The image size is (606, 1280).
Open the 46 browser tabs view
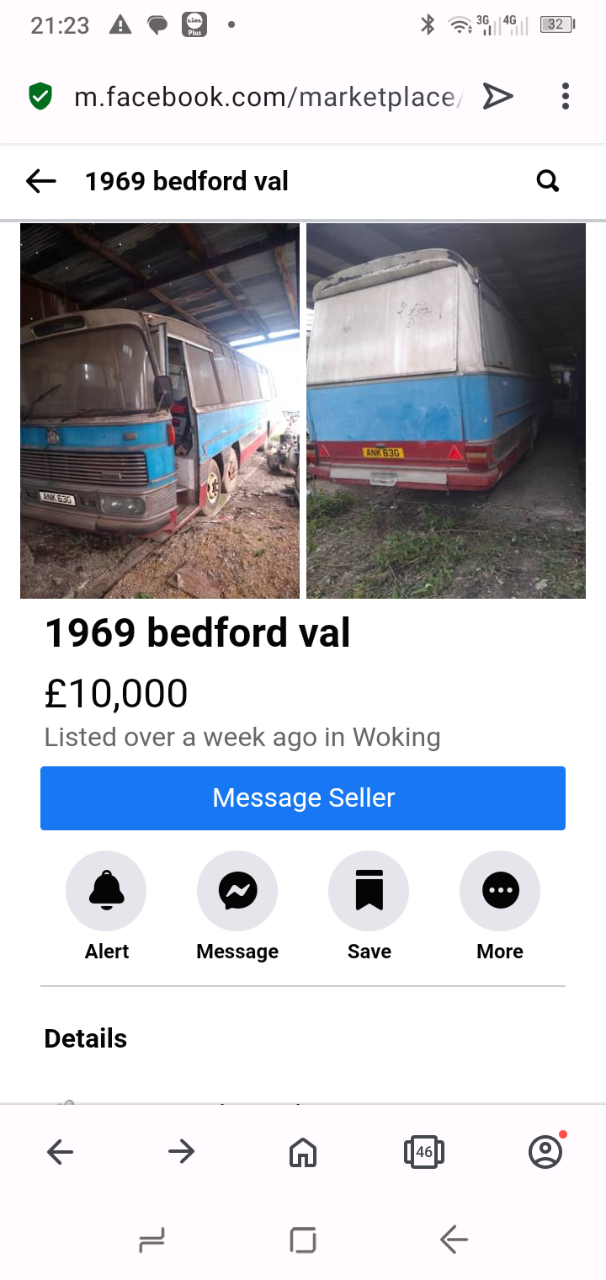click(x=424, y=1152)
